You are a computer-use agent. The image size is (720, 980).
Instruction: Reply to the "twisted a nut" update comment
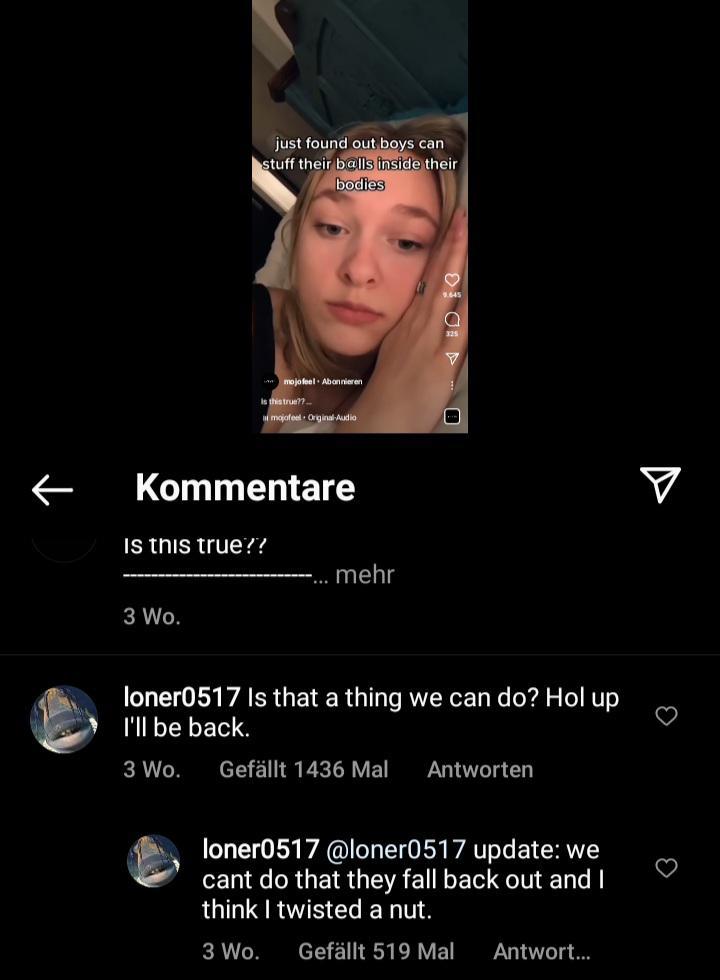coord(541,951)
